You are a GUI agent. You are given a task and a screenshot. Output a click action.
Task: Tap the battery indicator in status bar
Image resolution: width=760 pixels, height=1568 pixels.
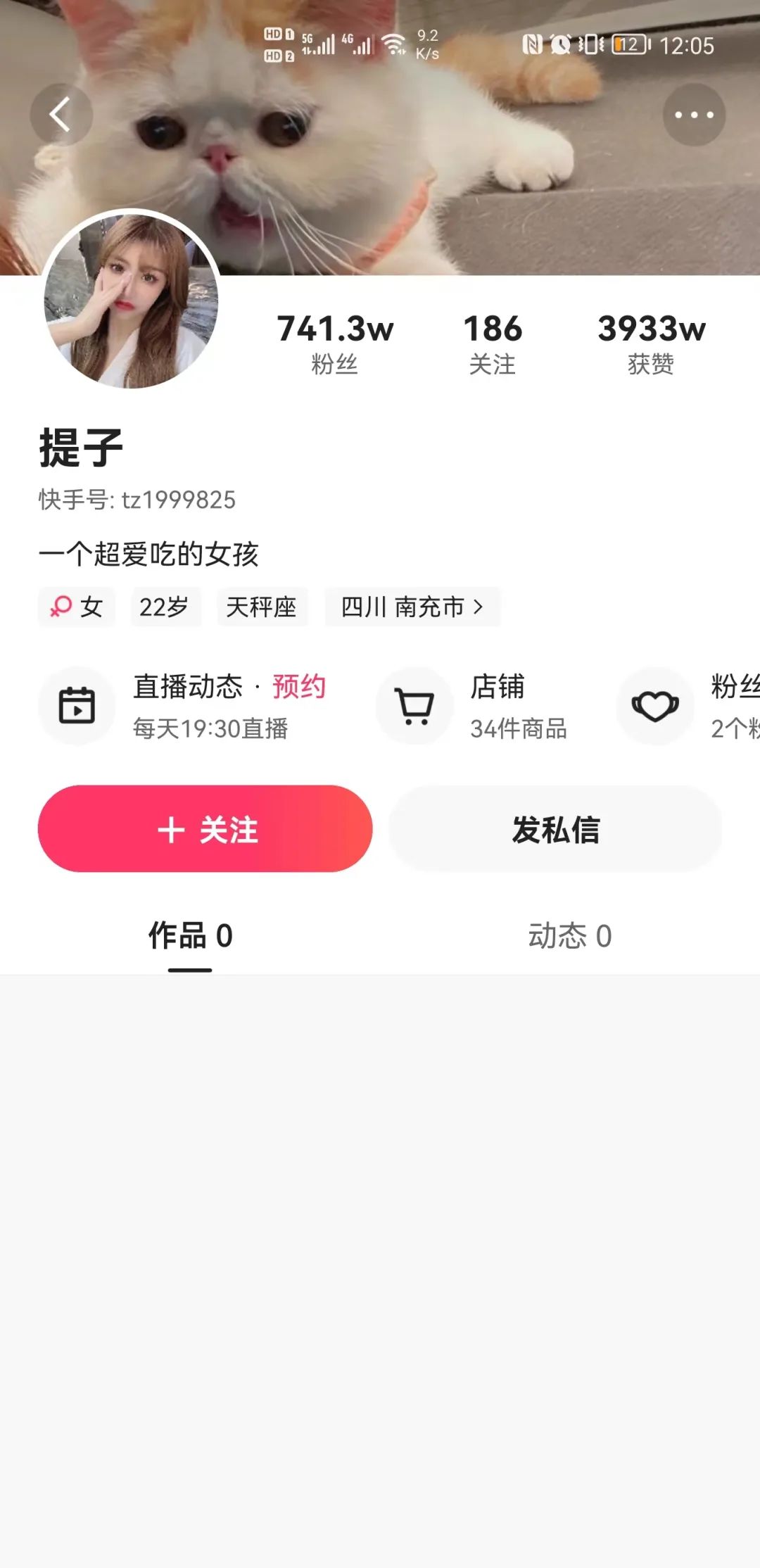click(x=628, y=44)
